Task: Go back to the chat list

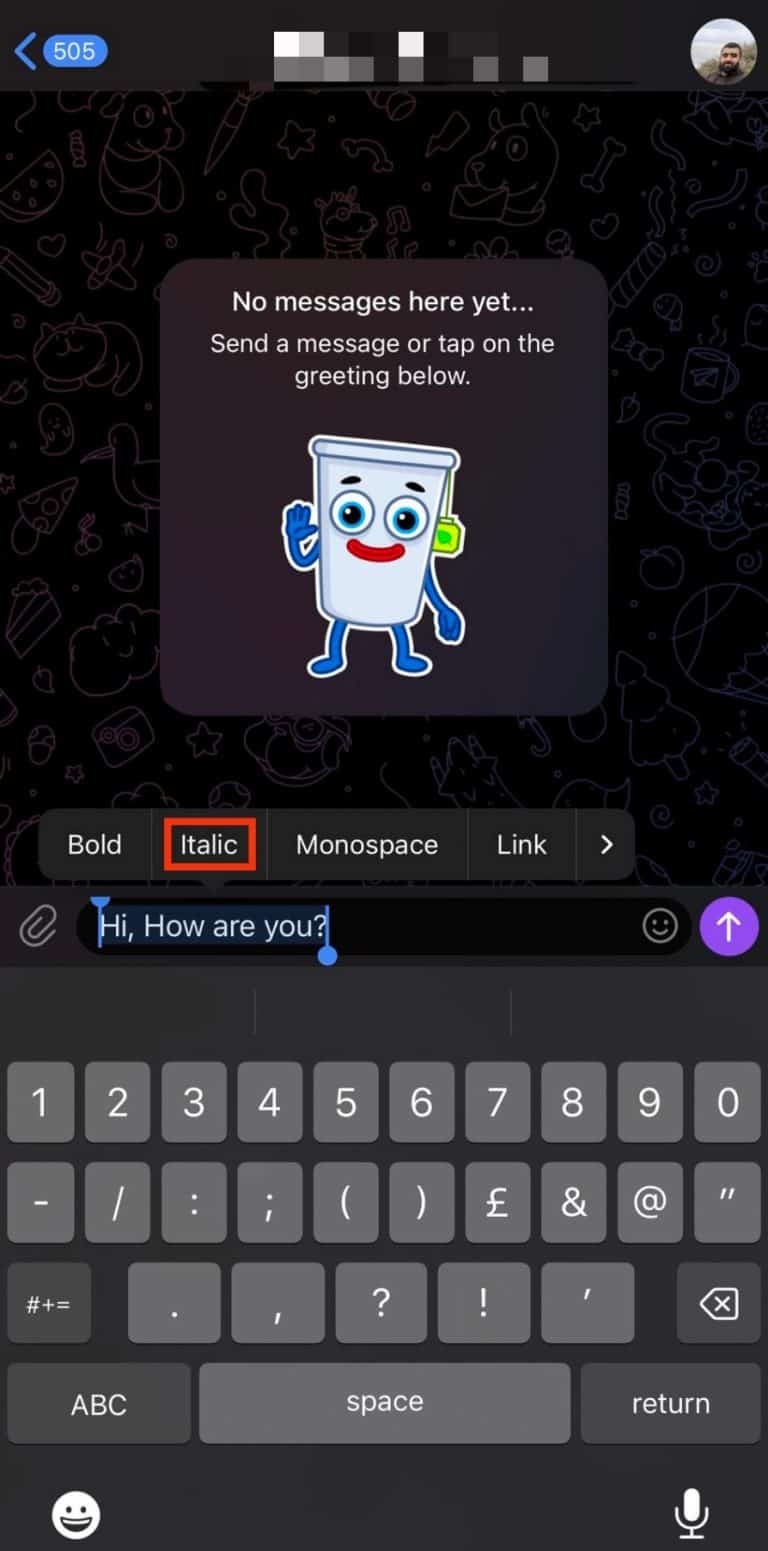Action: click(60, 50)
